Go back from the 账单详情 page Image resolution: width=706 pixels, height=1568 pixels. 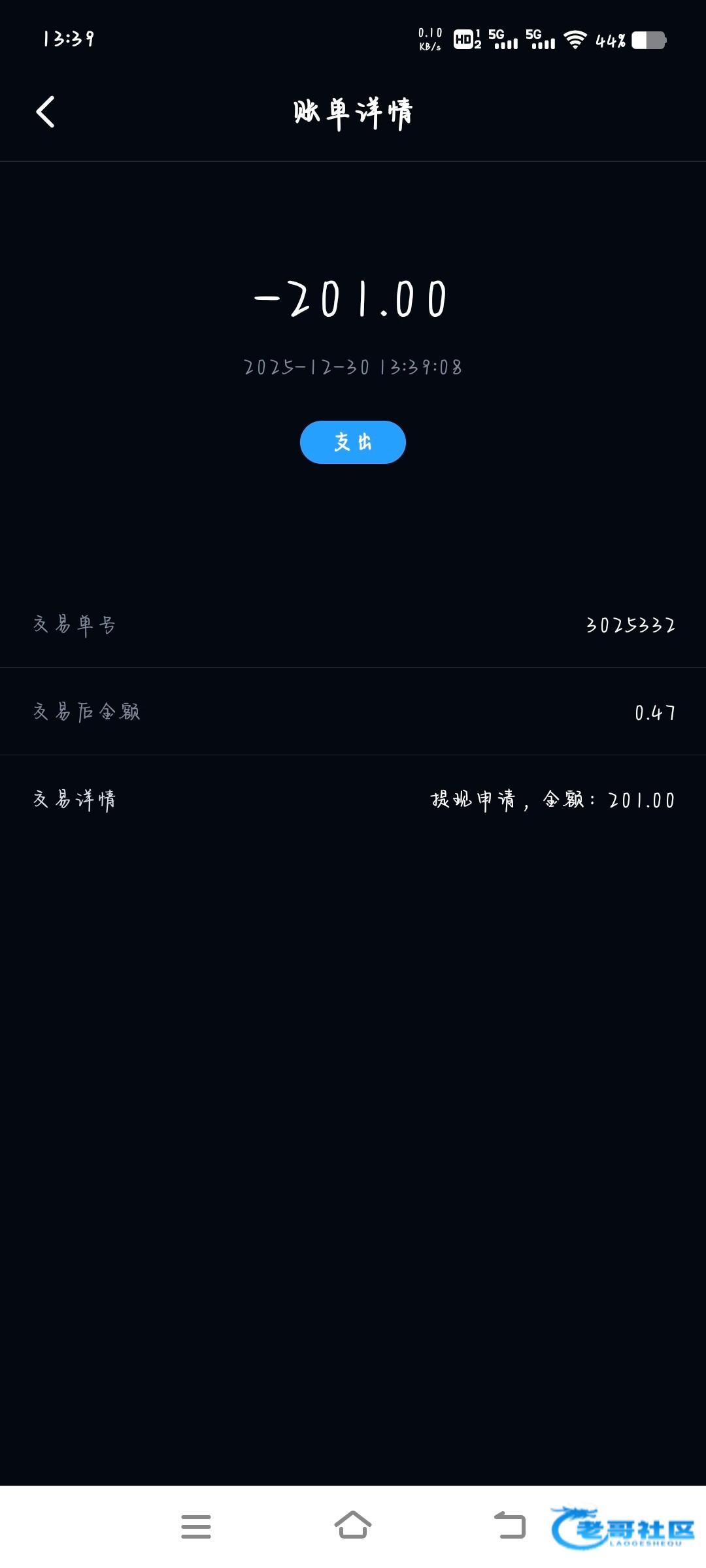click(x=45, y=112)
